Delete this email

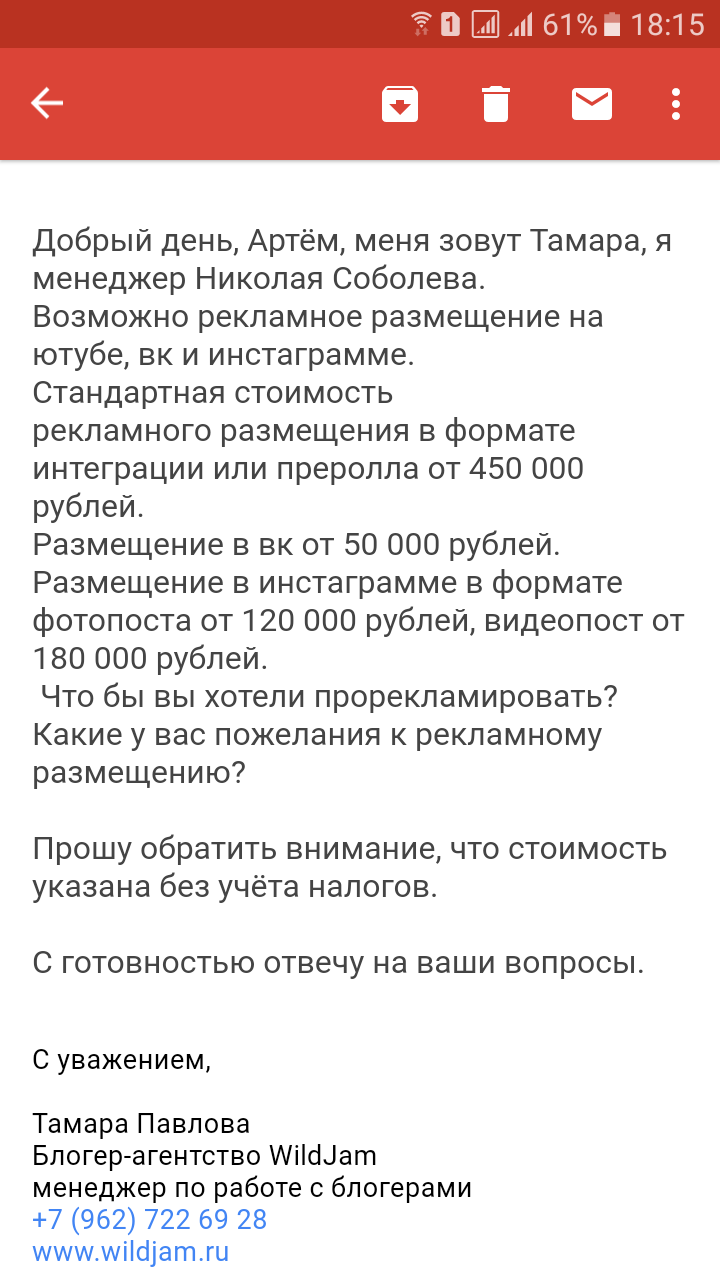tap(496, 104)
